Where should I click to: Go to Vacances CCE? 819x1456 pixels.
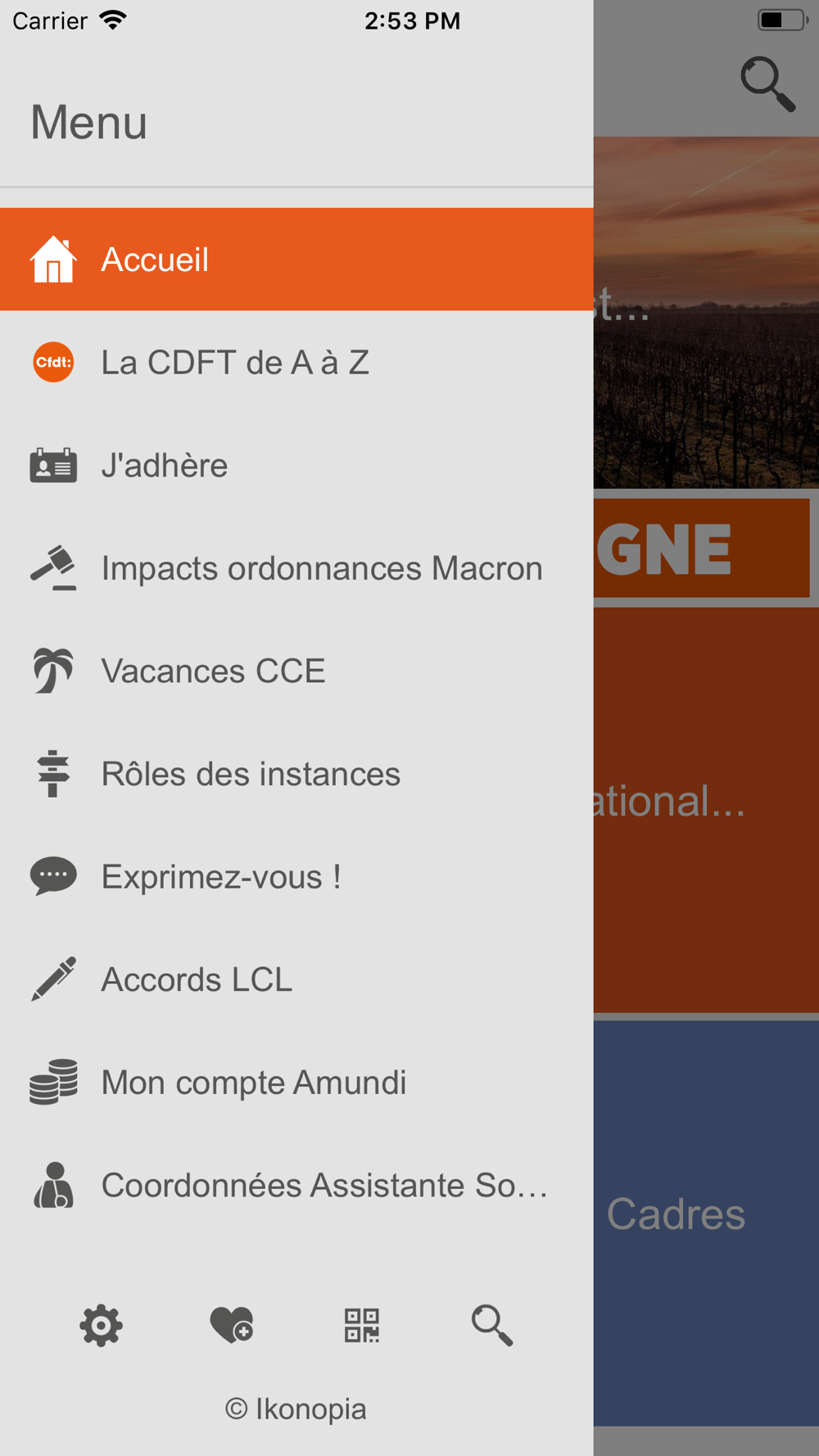tap(296, 671)
